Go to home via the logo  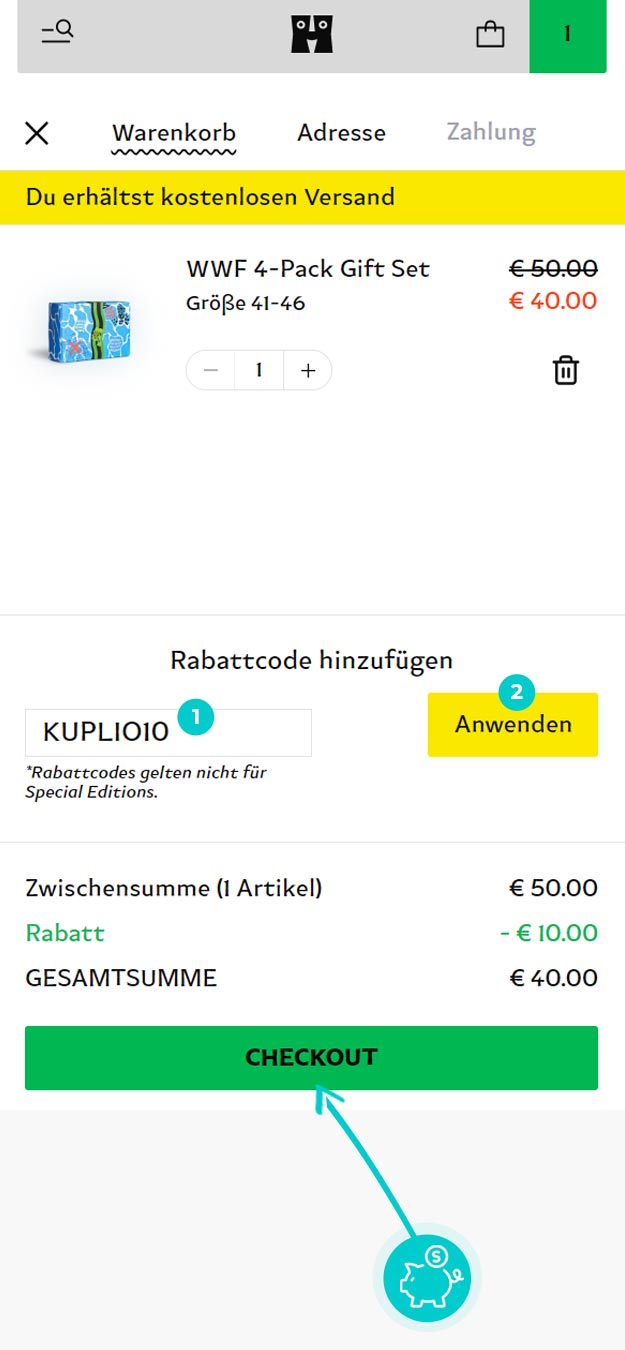(312, 34)
